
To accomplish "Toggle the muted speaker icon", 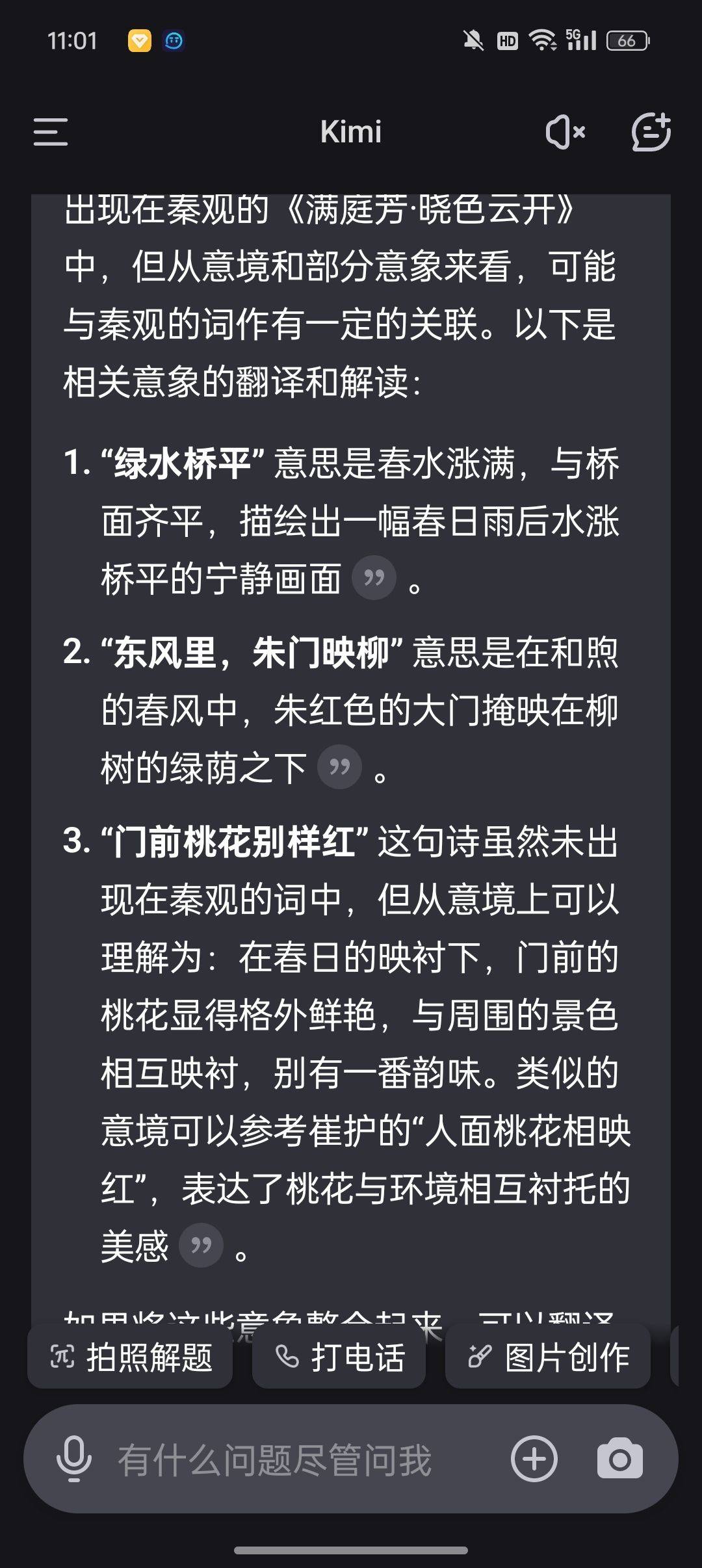I will pyautogui.click(x=565, y=132).
